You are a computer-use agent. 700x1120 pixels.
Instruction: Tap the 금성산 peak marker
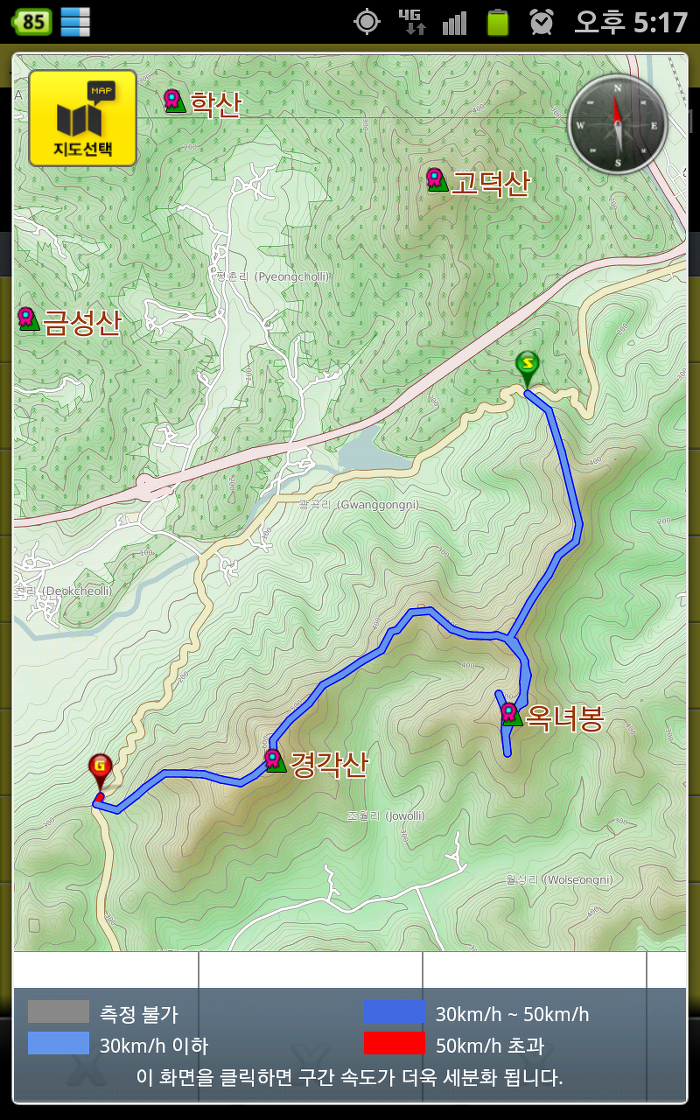coord(28,319)
